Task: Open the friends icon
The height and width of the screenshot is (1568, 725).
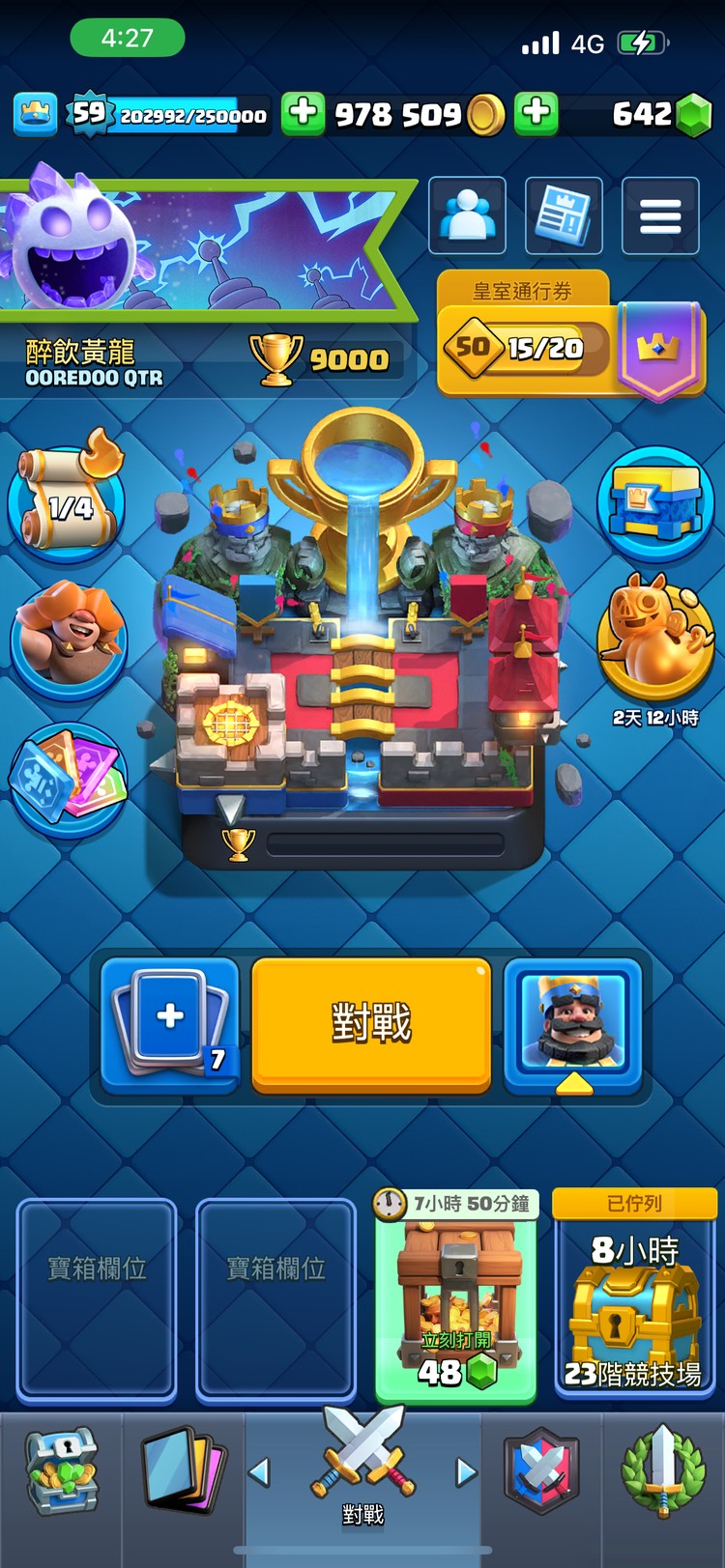Action: 467,215
